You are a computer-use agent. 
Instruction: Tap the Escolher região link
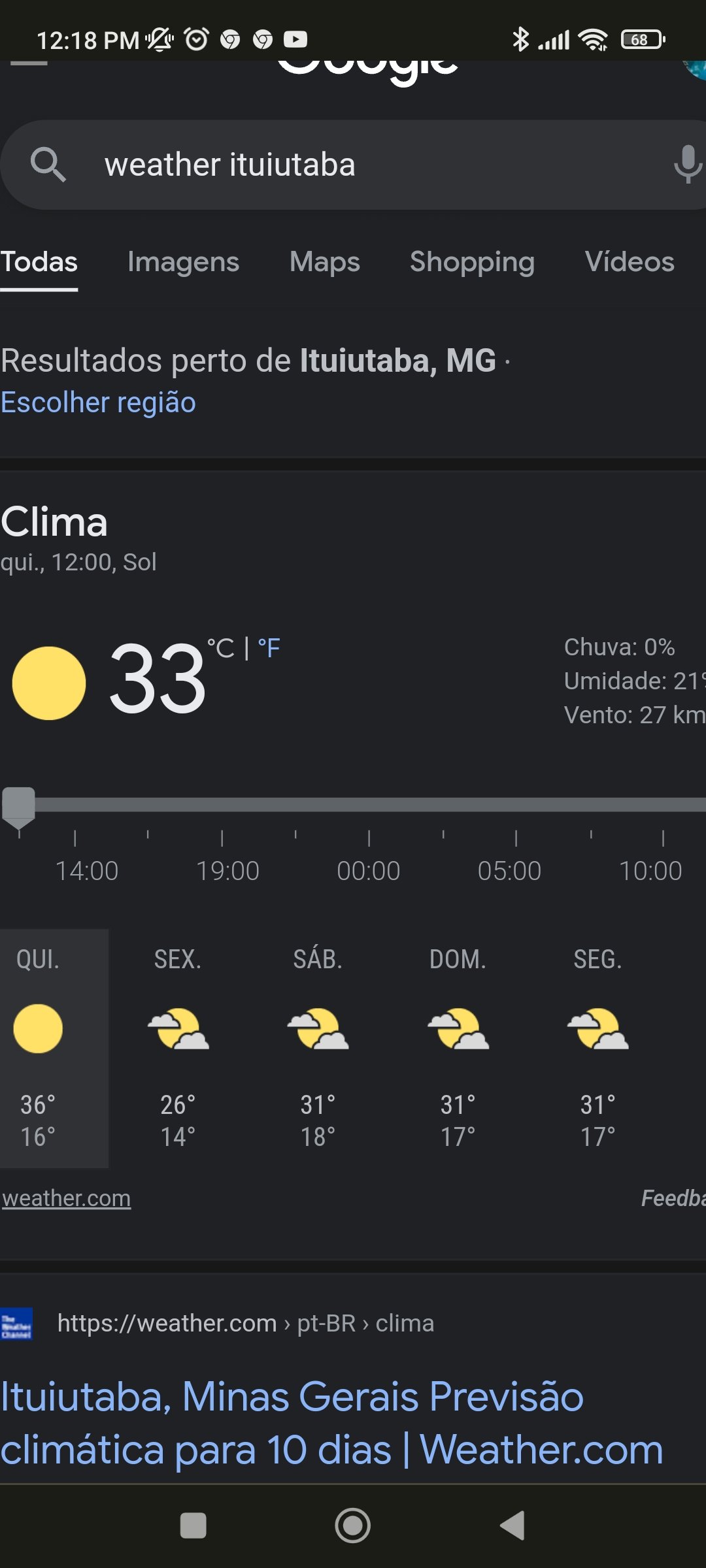[x=98, y=402]
